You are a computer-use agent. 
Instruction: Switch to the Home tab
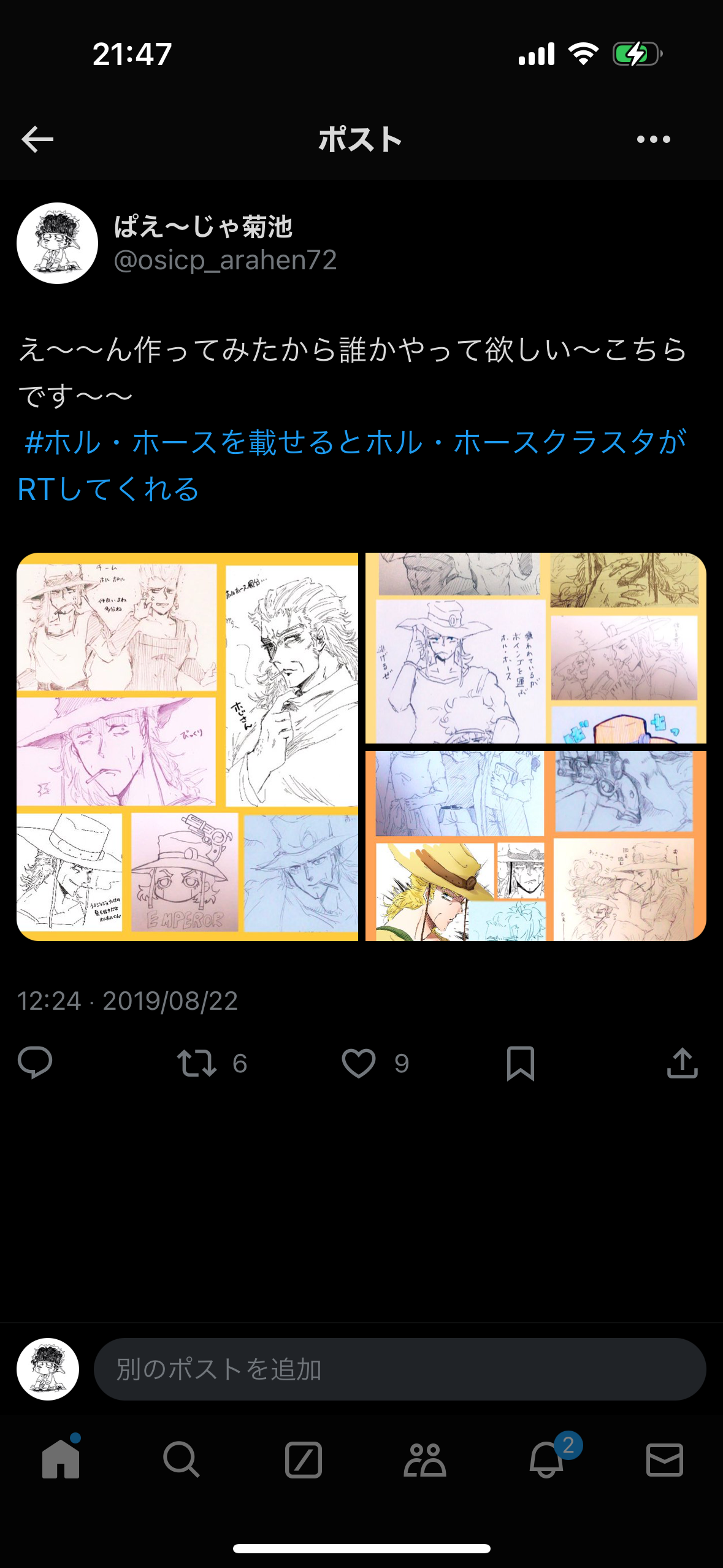click(61, 1459)
